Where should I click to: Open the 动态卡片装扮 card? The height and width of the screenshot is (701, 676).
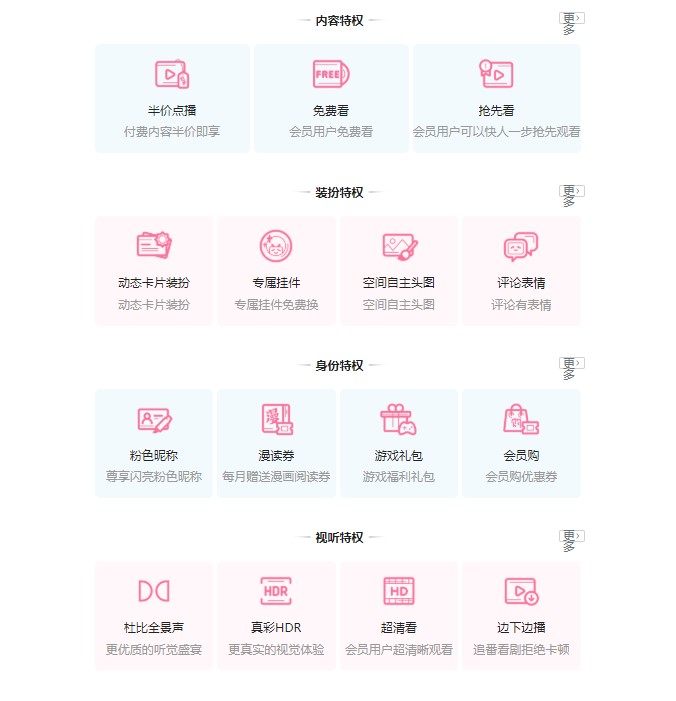coord(154,271)
